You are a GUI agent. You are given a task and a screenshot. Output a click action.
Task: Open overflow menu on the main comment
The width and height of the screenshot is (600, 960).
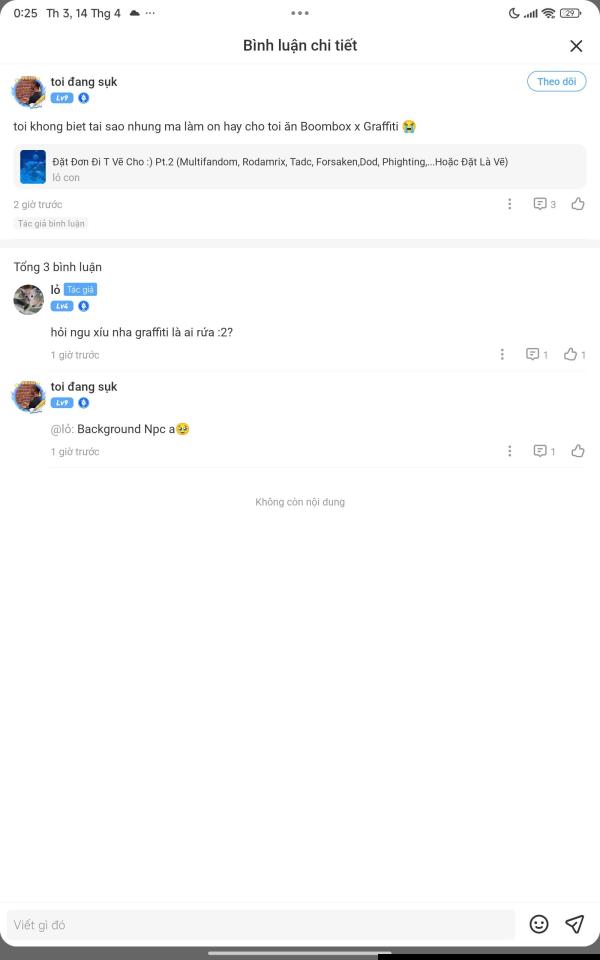(509, 204)
